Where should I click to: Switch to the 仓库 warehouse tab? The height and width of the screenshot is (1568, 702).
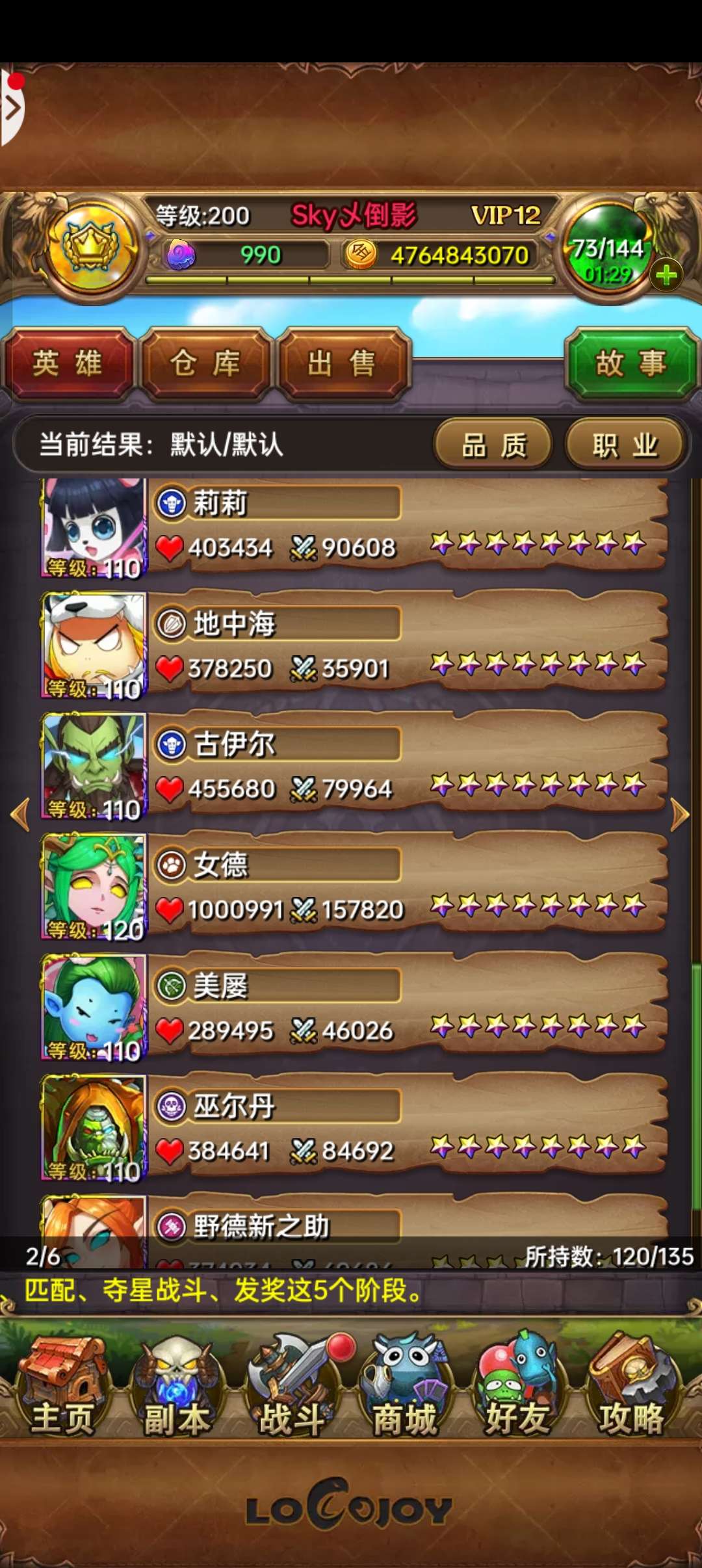point(205,363)
